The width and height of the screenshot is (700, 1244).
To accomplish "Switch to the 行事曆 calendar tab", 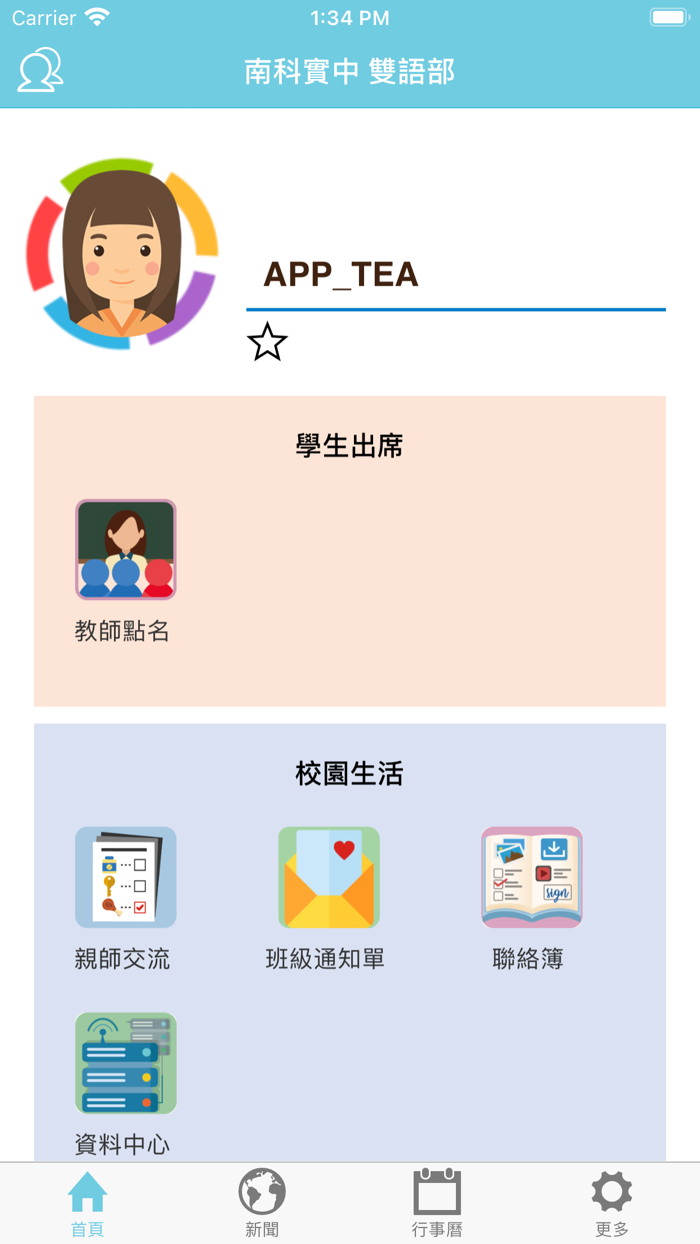I will tap(437, 1203).
